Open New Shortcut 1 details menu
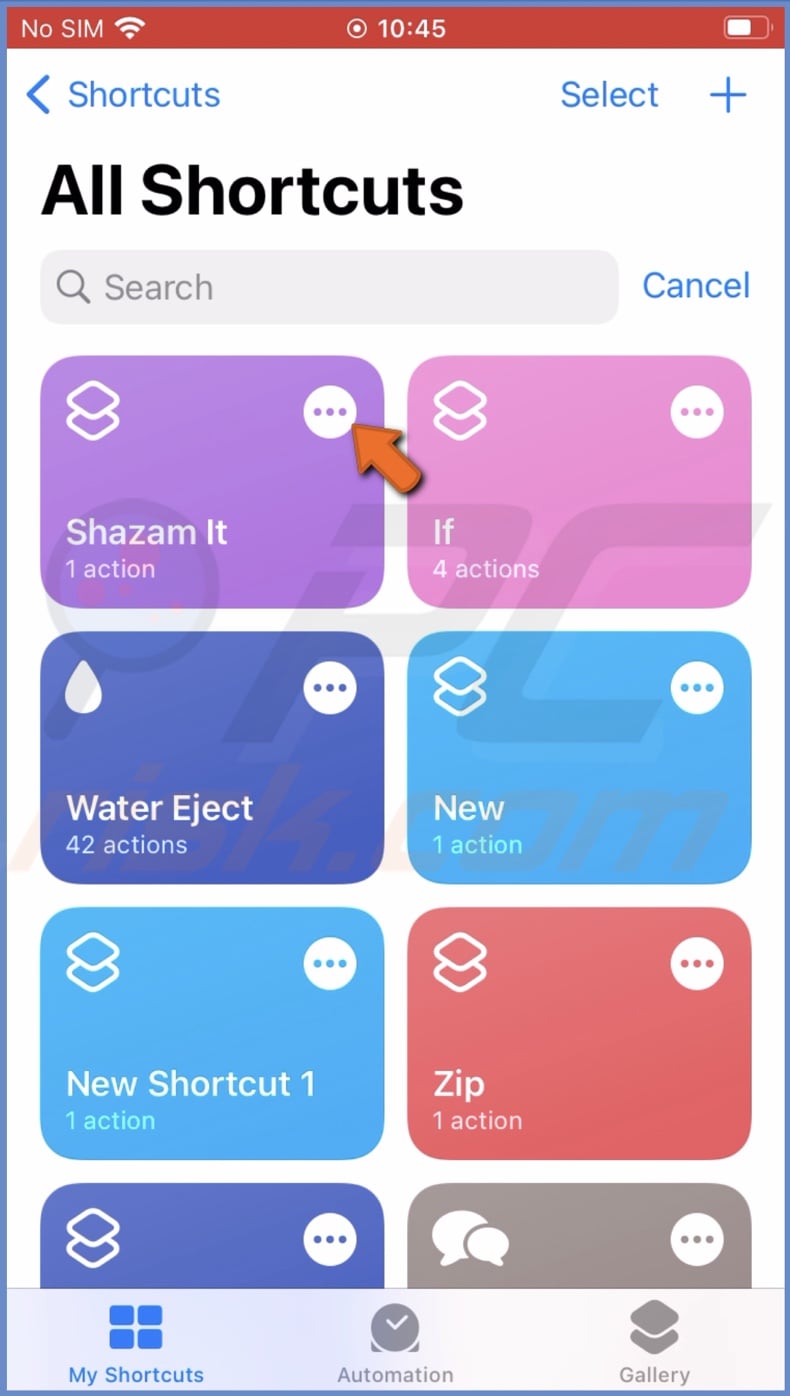This screenshot has width=790, height=1396. [330, 964]
